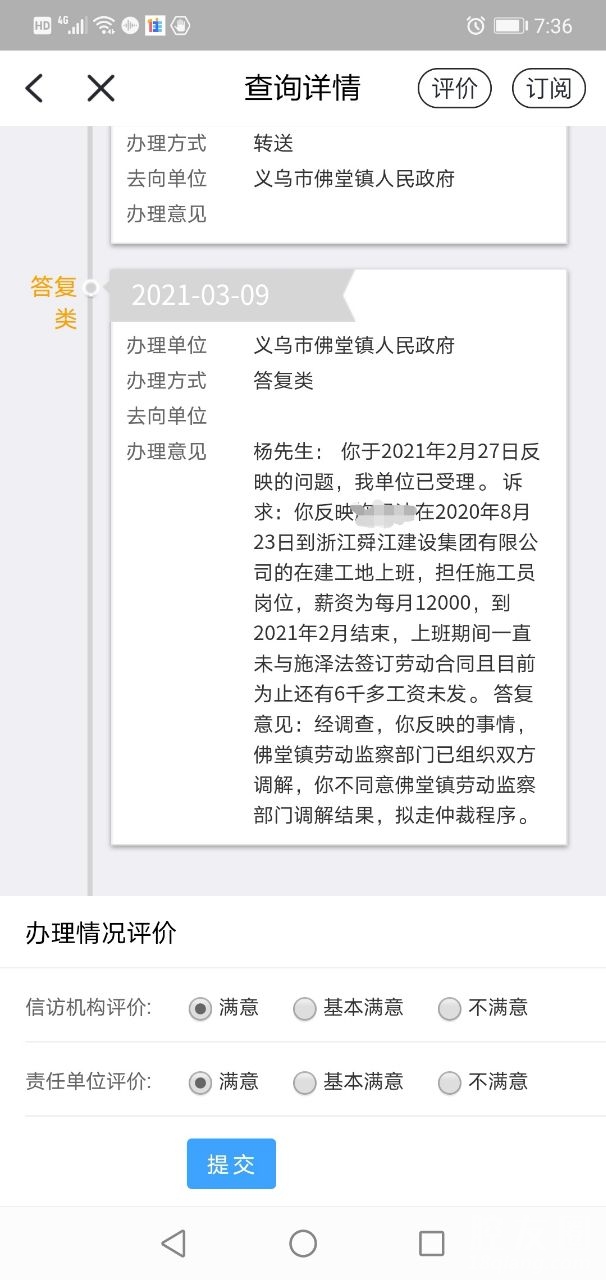This screenshot has width=606, height=1280.
Task: Submit the evaluation with 提交
Action: 231,1164
